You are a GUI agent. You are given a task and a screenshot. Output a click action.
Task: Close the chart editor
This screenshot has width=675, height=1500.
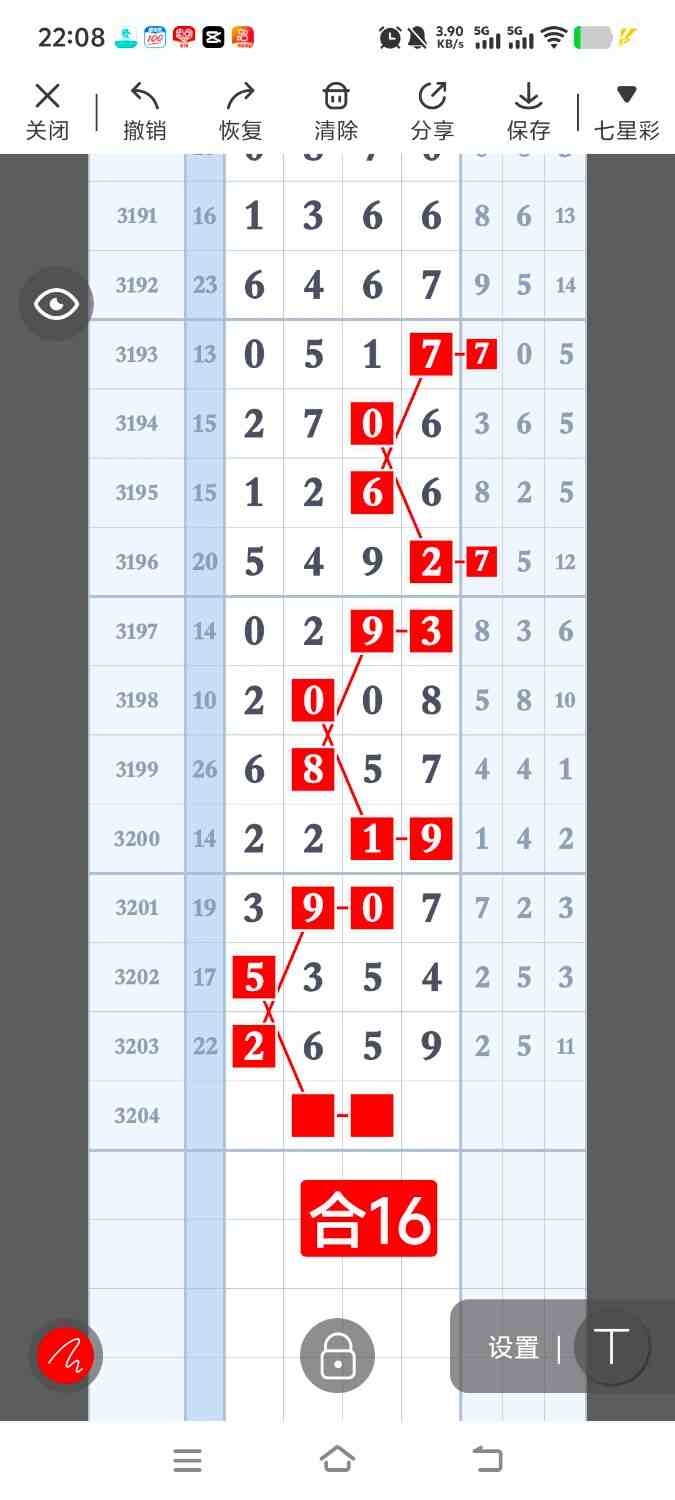tap(47, 111)
